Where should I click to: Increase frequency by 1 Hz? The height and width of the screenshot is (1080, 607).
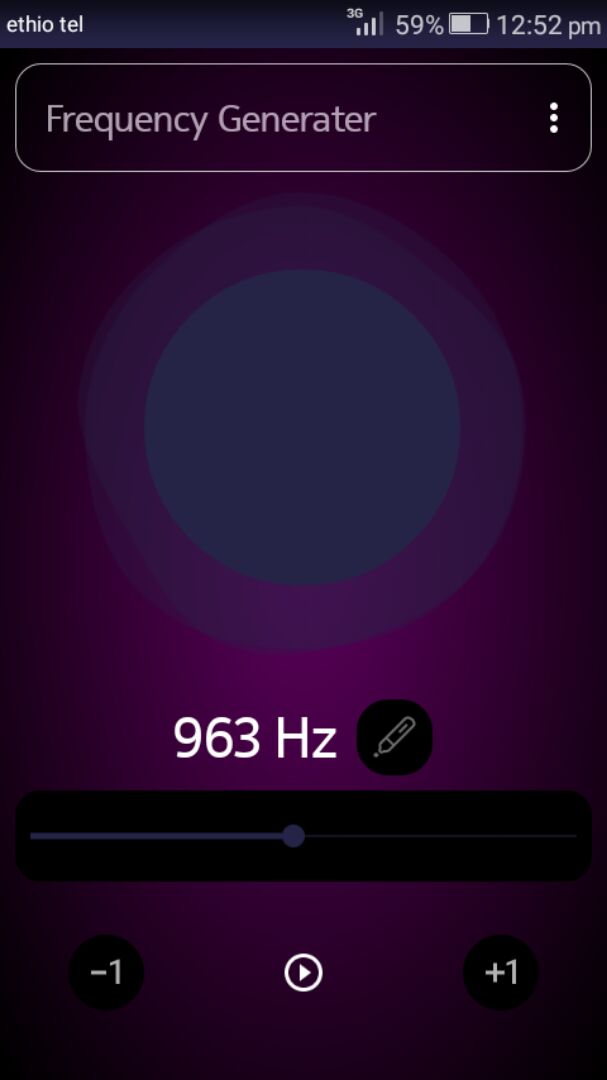(500, 972)
